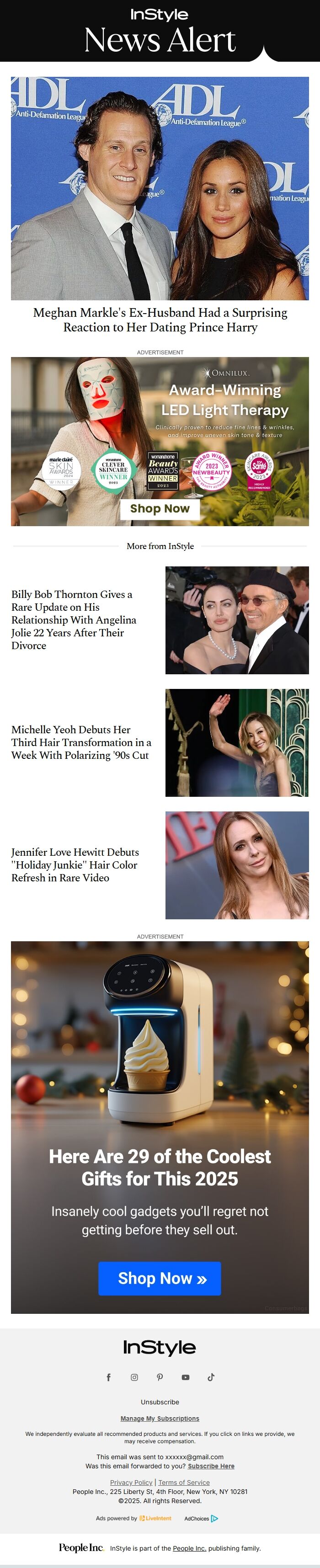Open InStyle's TikTok account
Image resolution: width=320 pixels, height=1568 pixels.
(x=211, y=1377)
